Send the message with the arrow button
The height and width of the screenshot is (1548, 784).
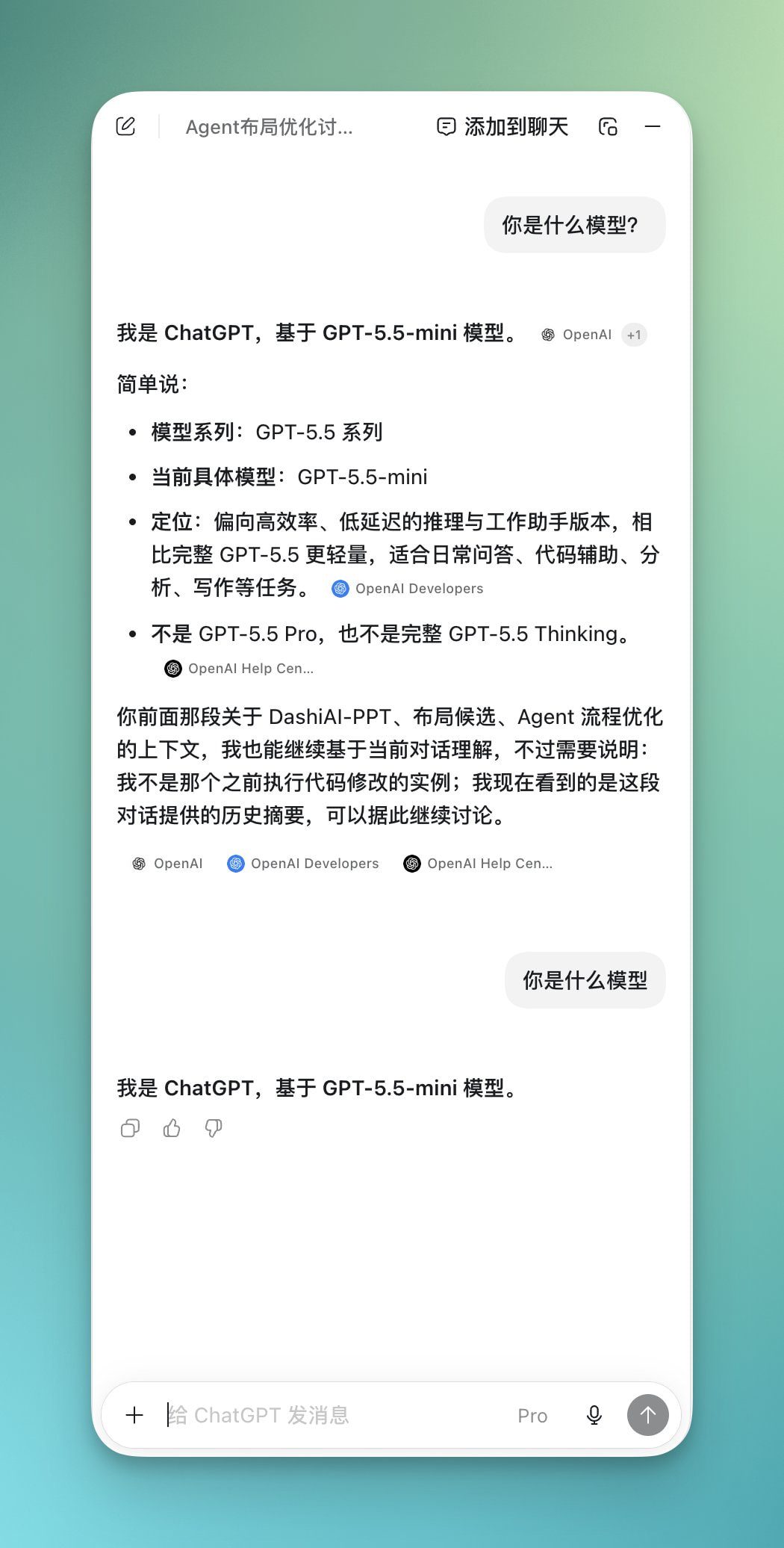coord(647,1415)
